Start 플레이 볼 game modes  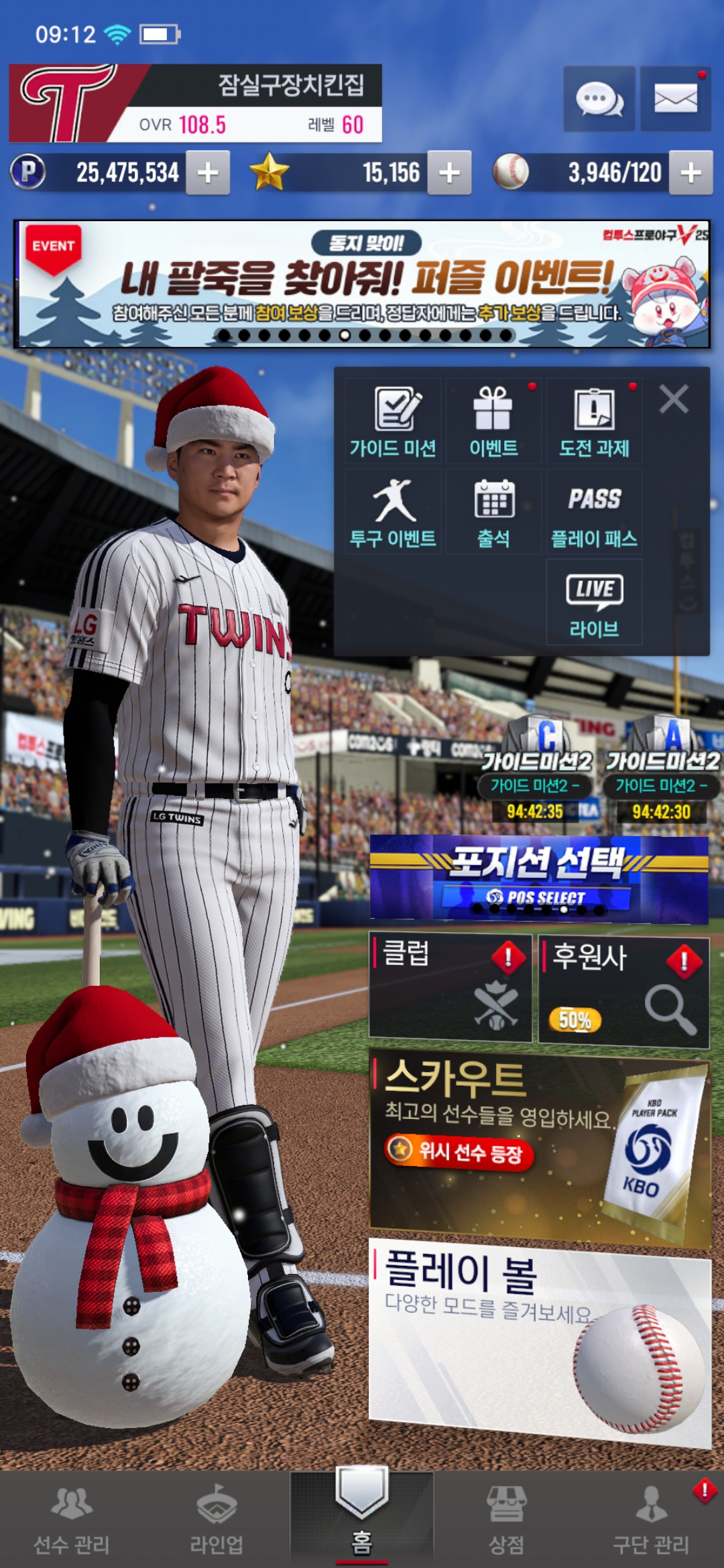coord(540,1340)
